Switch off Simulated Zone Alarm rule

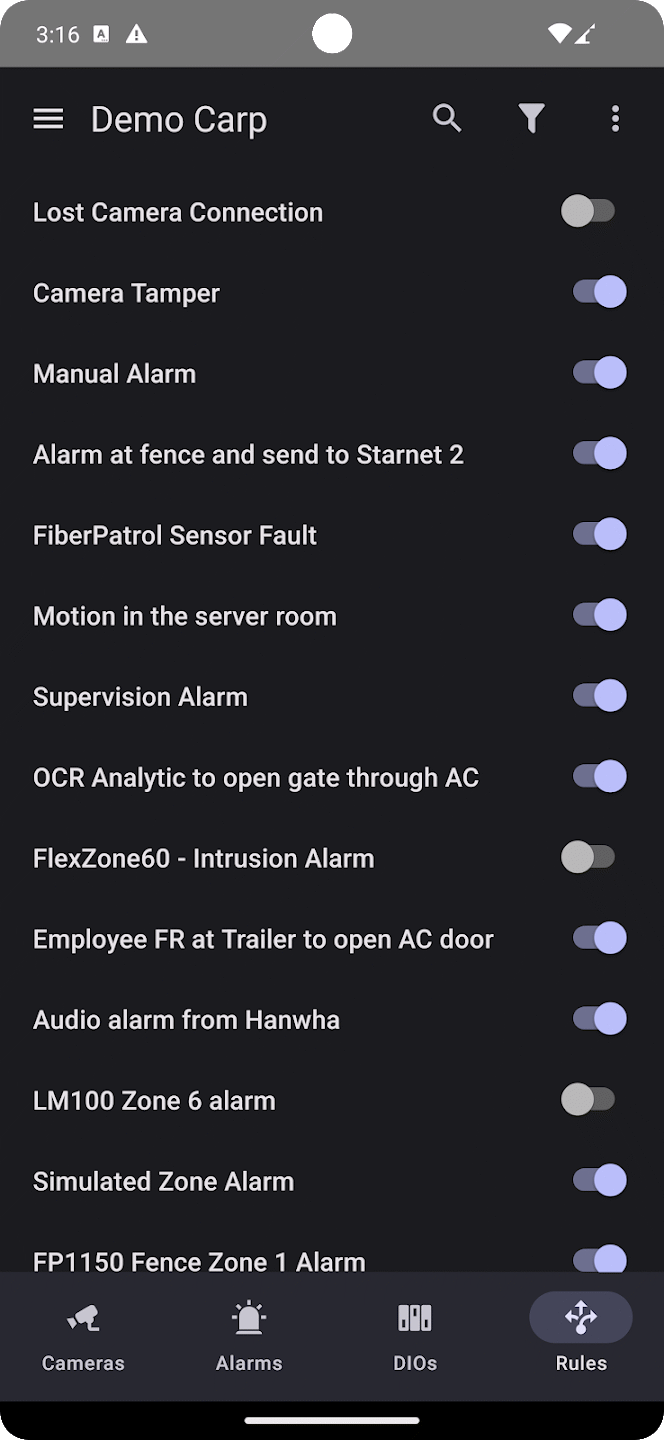(x=599, y=1181)
